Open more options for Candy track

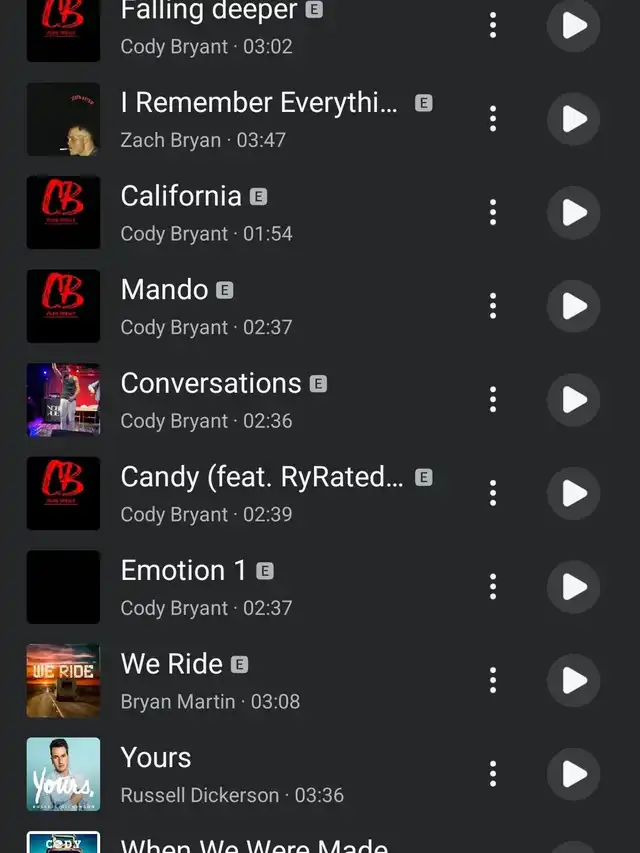pyautogui.click(x=493, y=493)
